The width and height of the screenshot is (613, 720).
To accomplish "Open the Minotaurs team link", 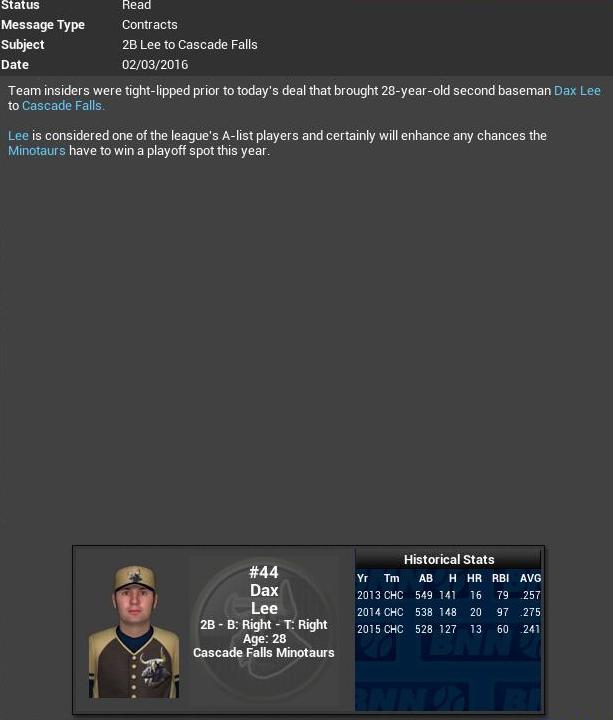I will (36, 151).
